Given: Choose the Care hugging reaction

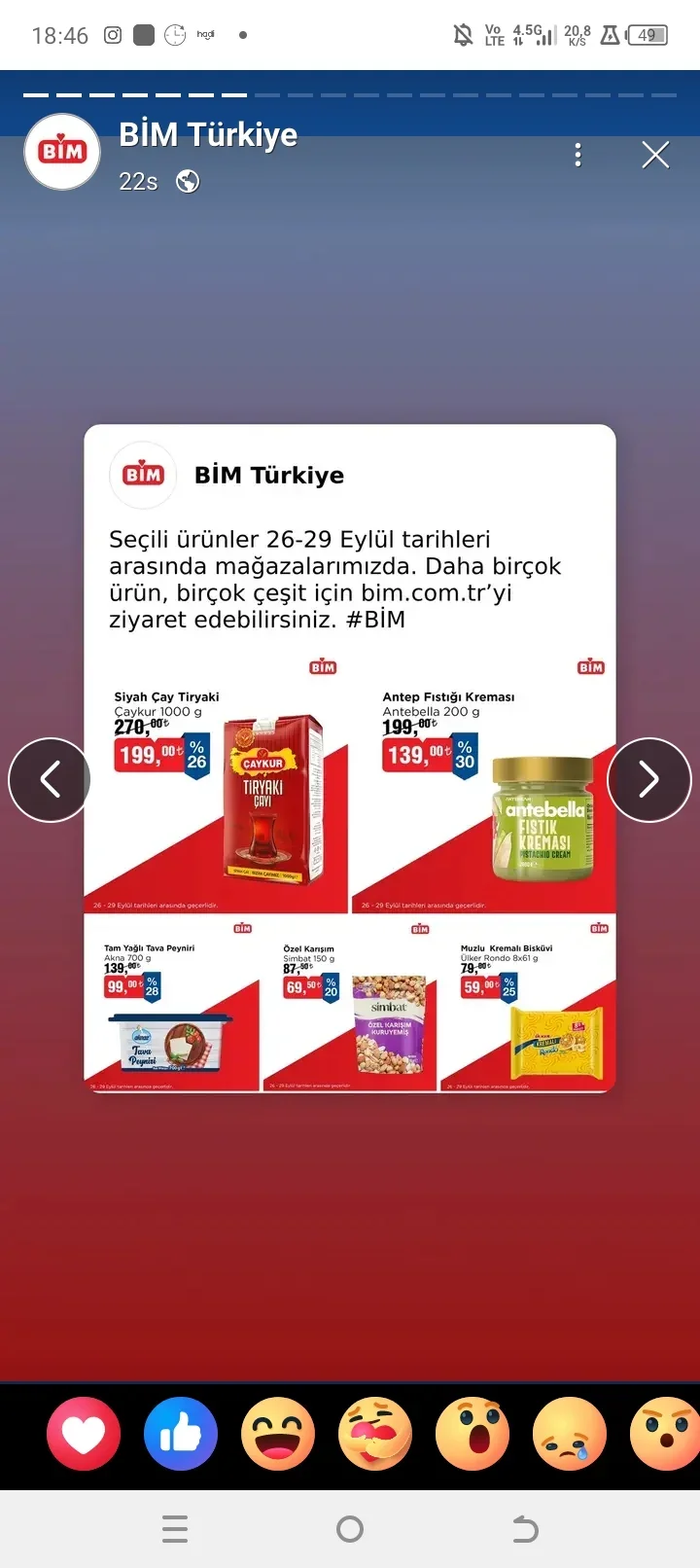Looking at the screenshot, I should (375, 1433).
